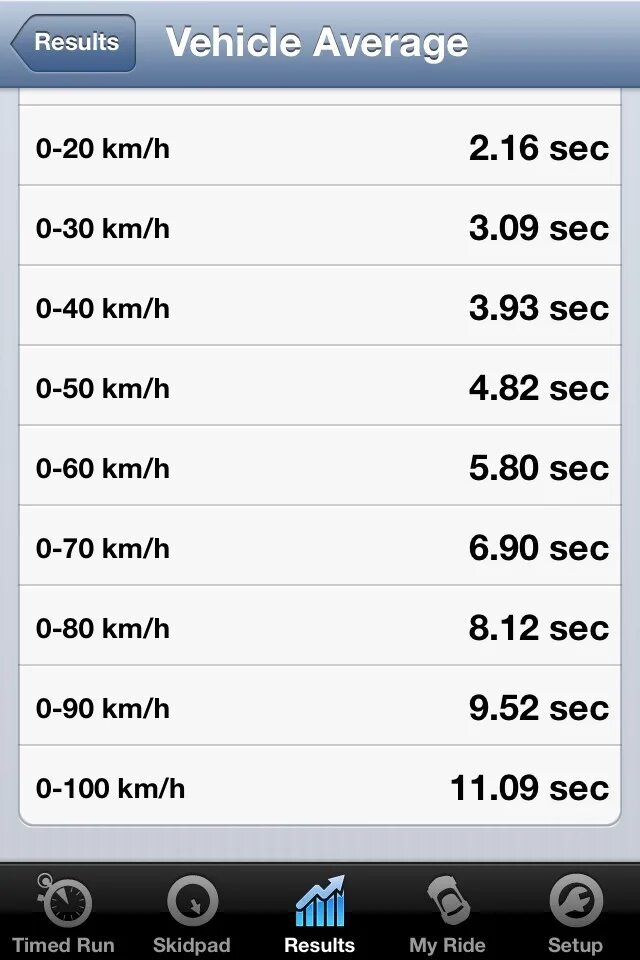The height and width of the screenshot is (960, 640).
Task: Open the Skidpad tab
Action: pyautogui.click(x=192, y=912)
